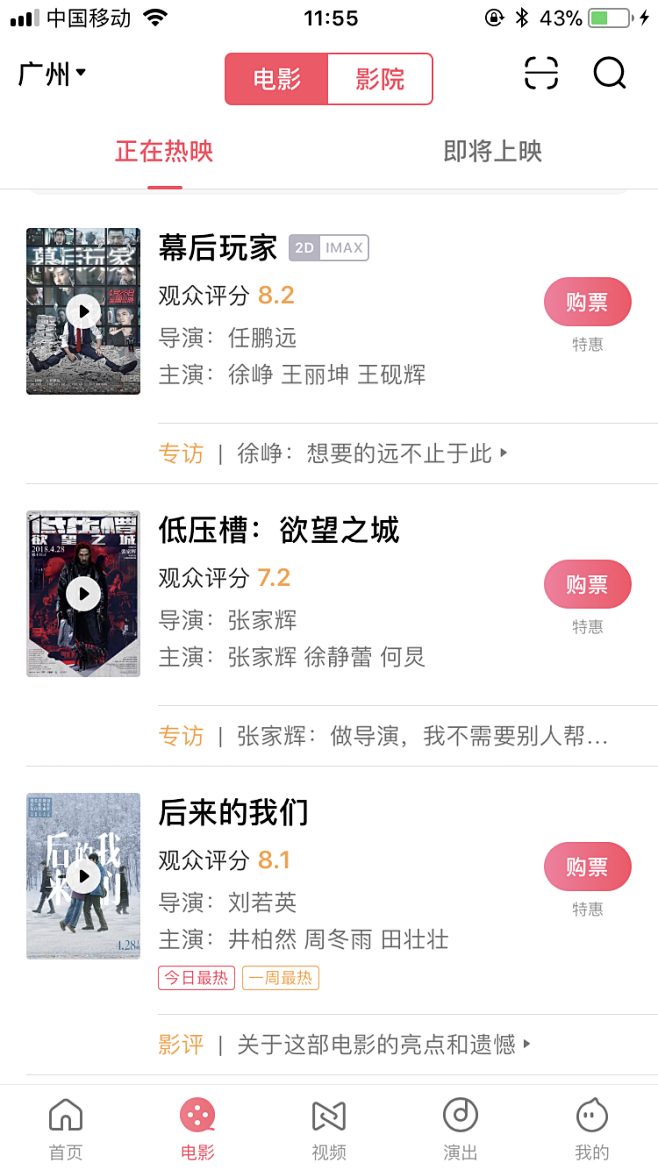Open the scan QR code icon
Image resolution: width=658 pixels, height=1170 pixels.
[x=541, y=74]
